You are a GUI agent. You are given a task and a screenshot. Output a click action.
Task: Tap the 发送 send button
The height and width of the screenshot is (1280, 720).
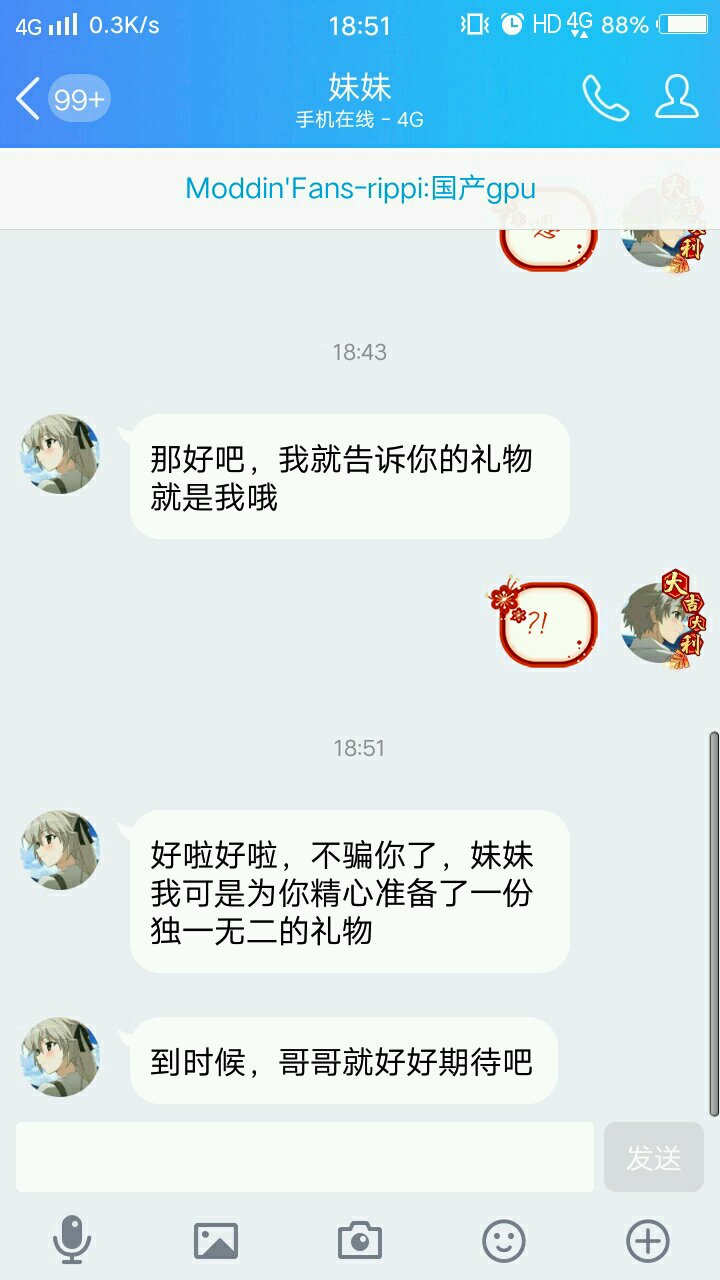pos(653,1157)
